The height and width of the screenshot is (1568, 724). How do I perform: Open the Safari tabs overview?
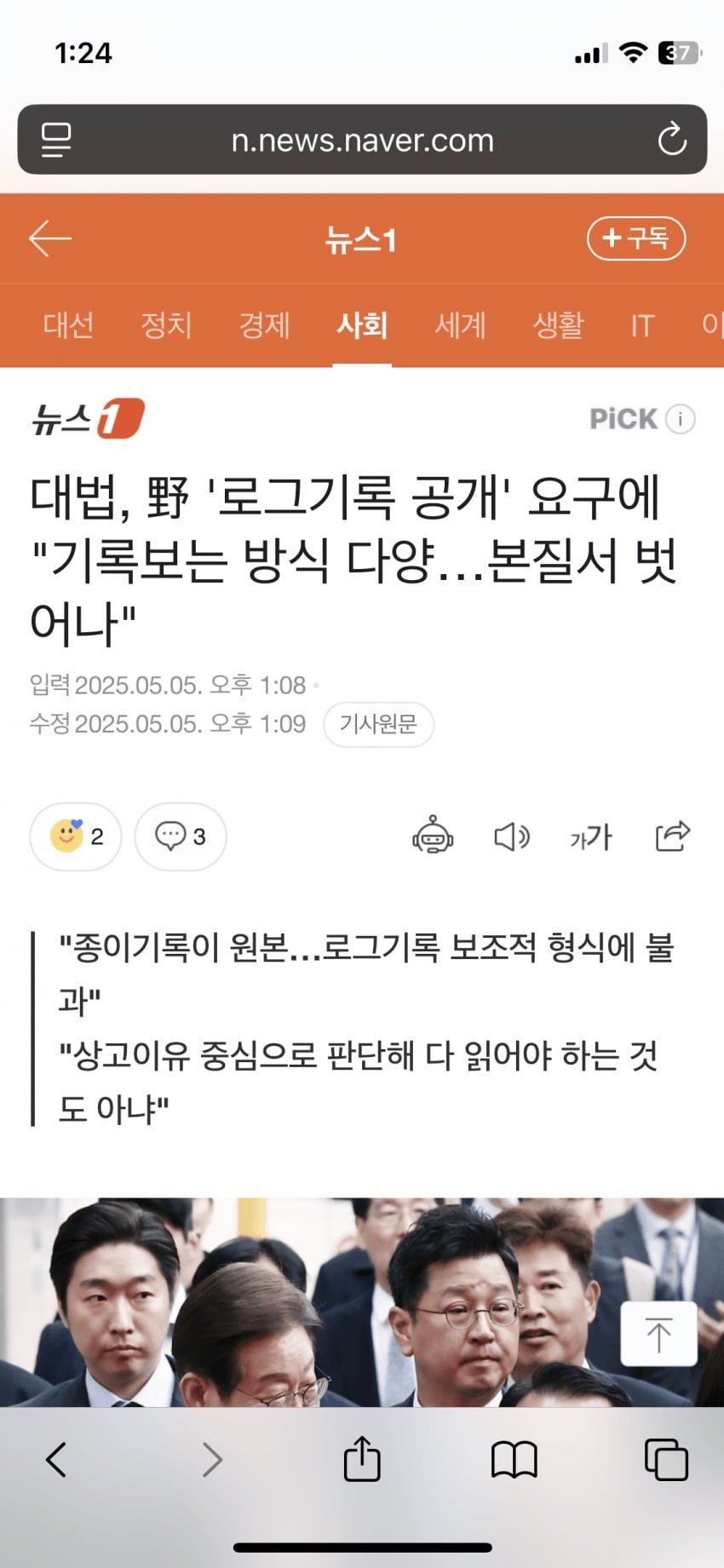point(666,1459)
